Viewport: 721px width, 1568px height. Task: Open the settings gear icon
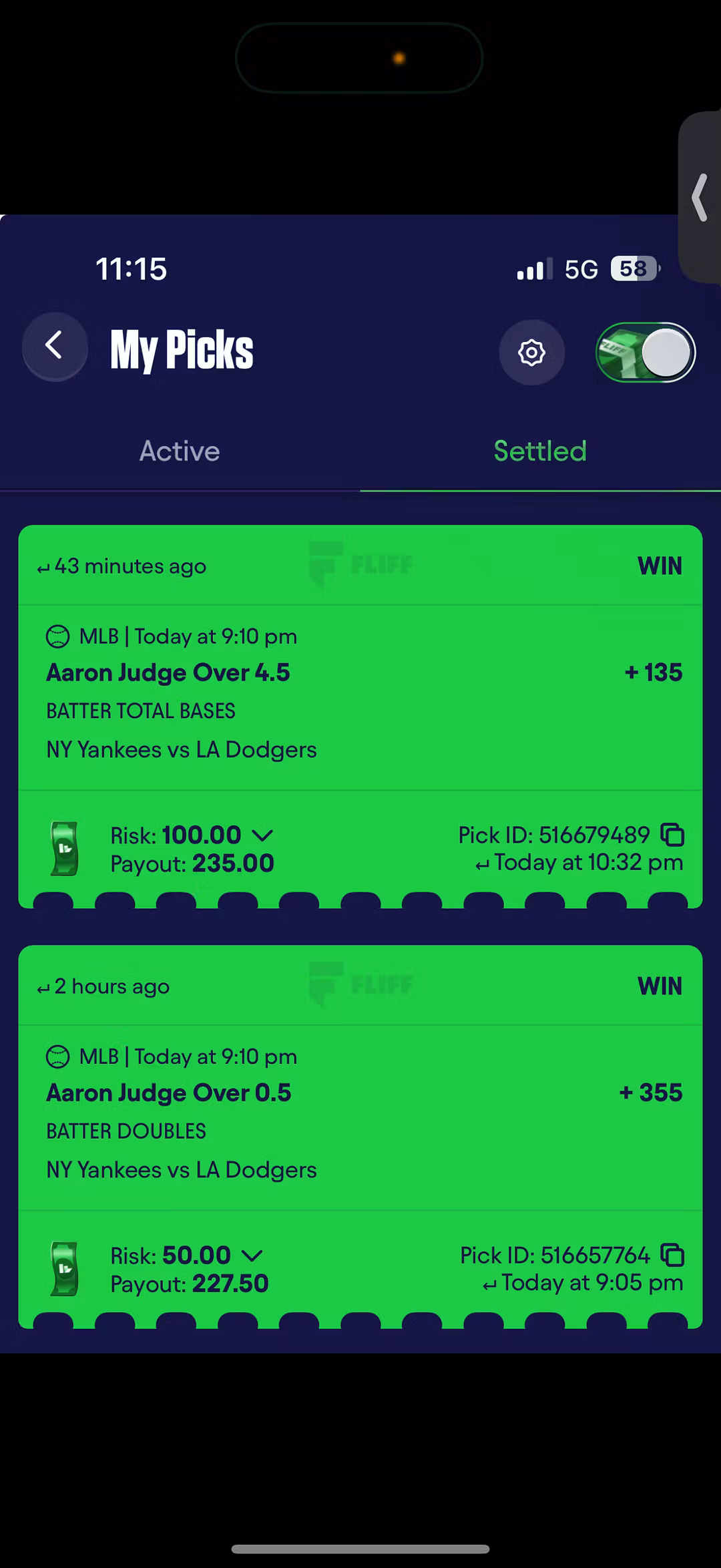pyautogui.click(x=531, y=352)
